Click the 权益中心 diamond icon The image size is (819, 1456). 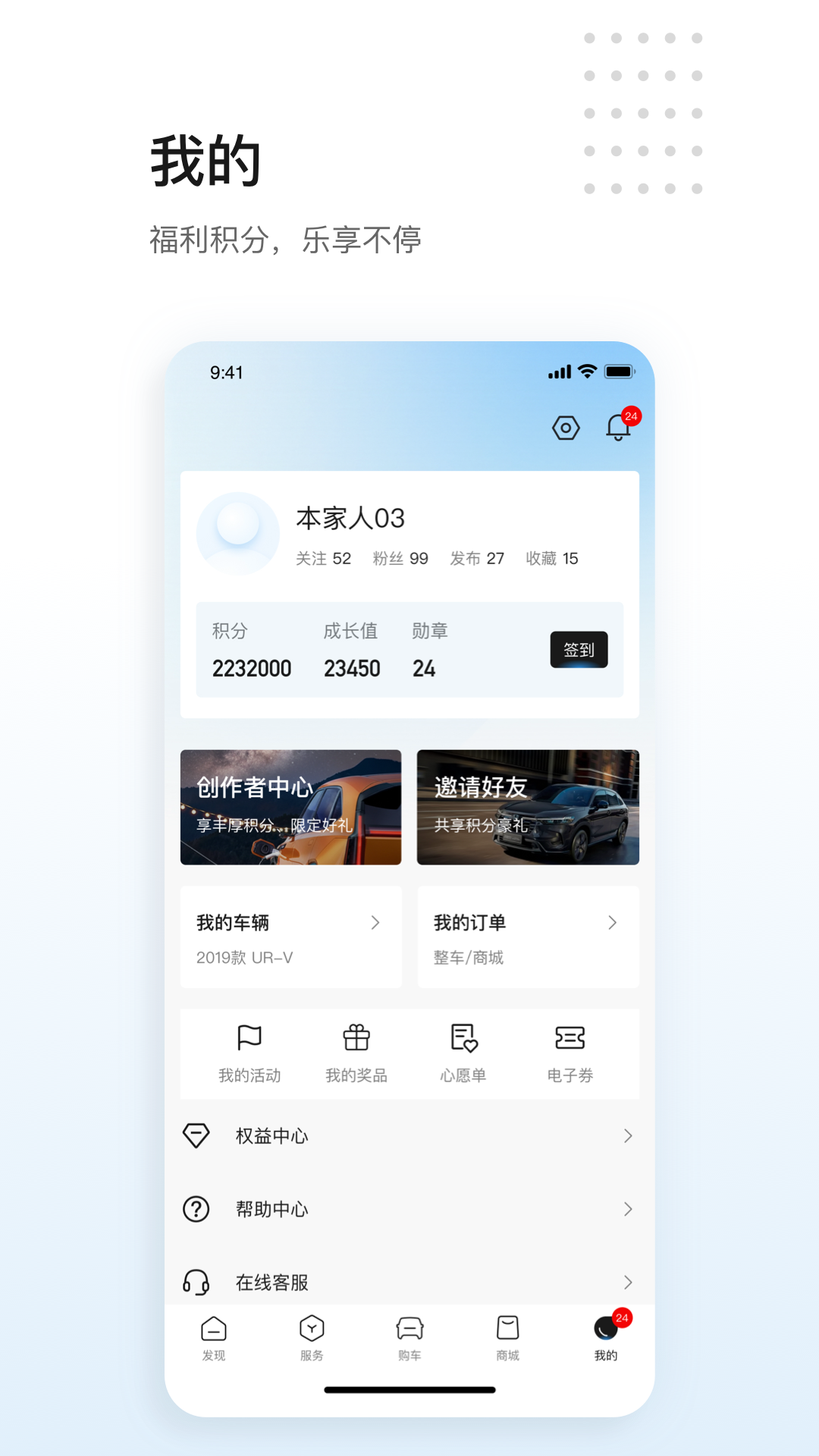tap(196, 1135)
